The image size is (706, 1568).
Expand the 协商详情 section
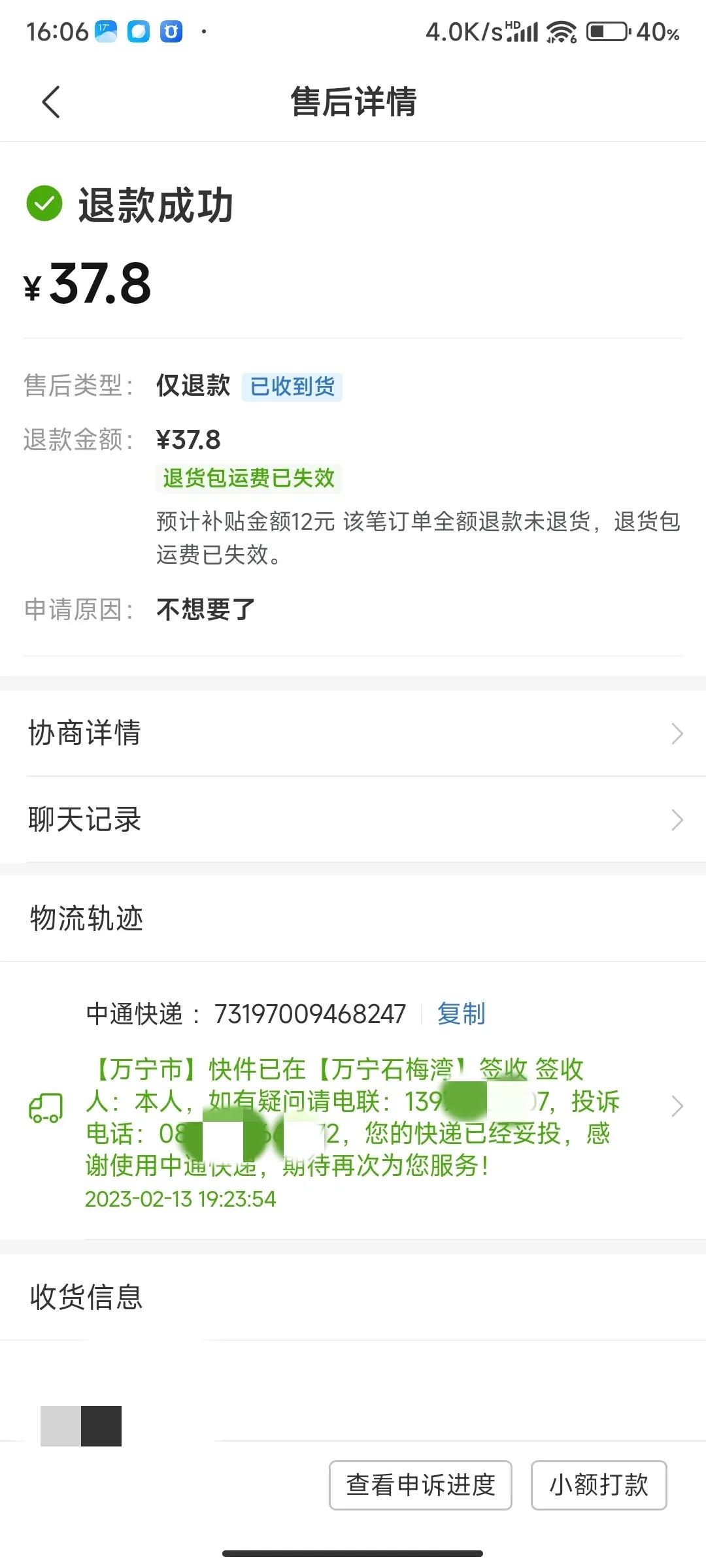(x=353, y=733)
